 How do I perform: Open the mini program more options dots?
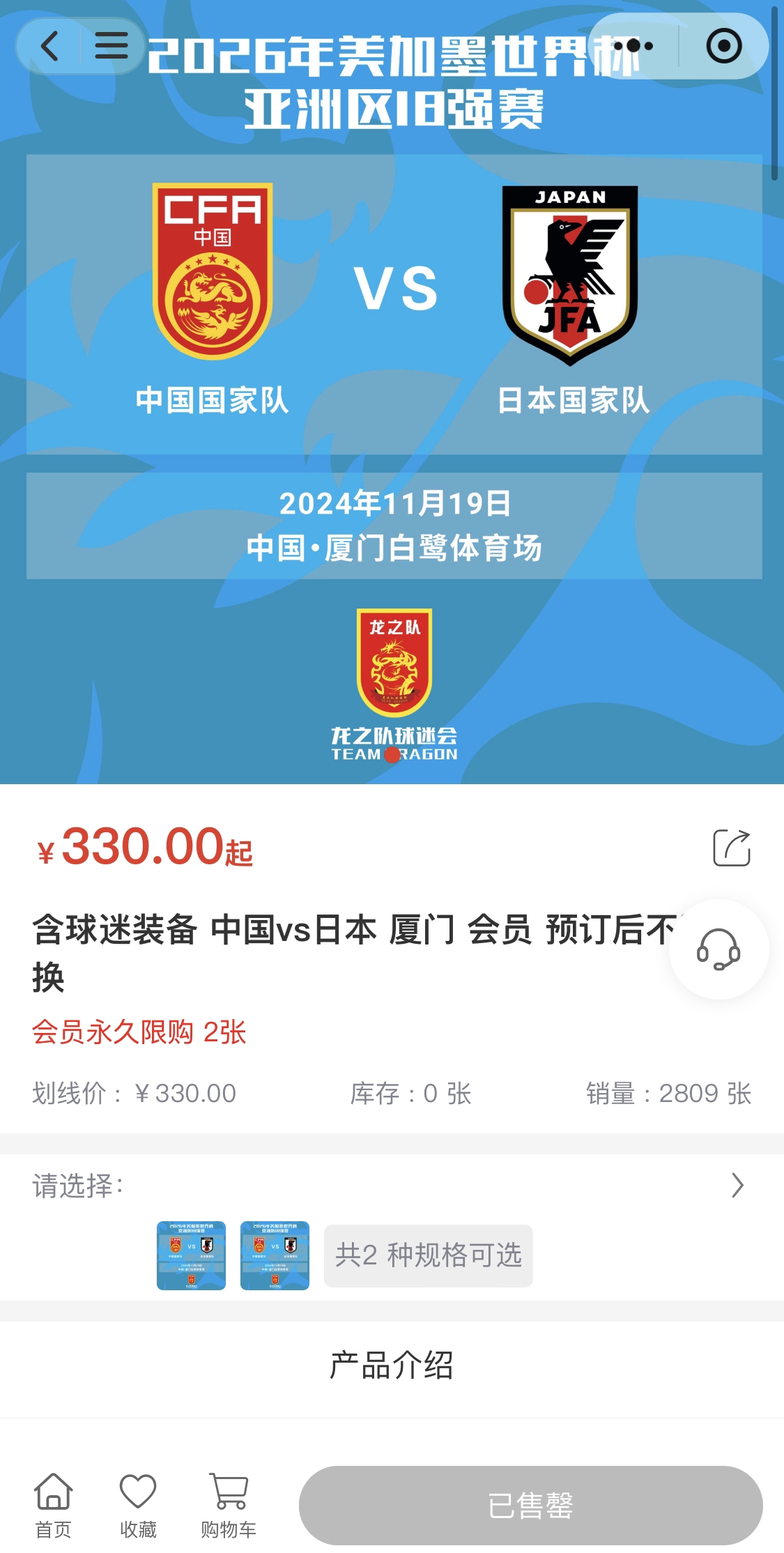[633, 47]
